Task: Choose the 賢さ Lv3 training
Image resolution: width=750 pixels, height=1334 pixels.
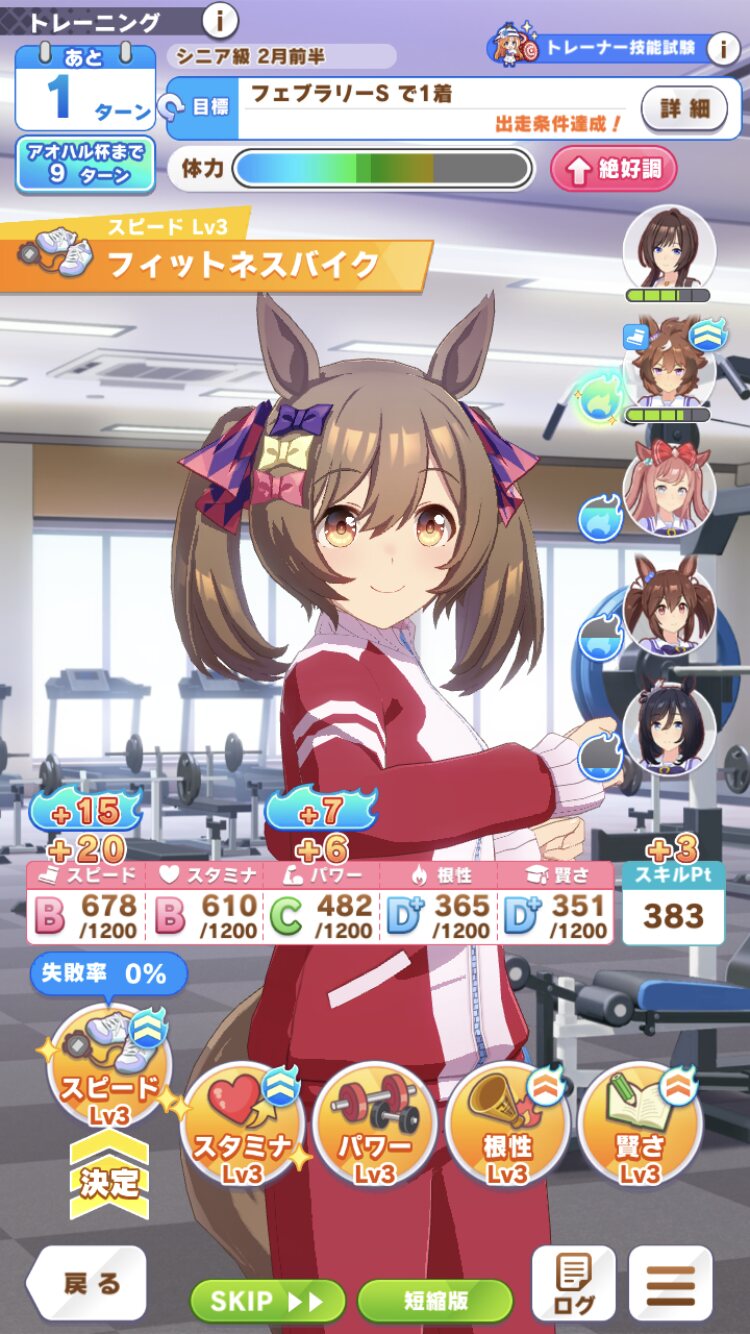Action: [x=640, y=1124]
